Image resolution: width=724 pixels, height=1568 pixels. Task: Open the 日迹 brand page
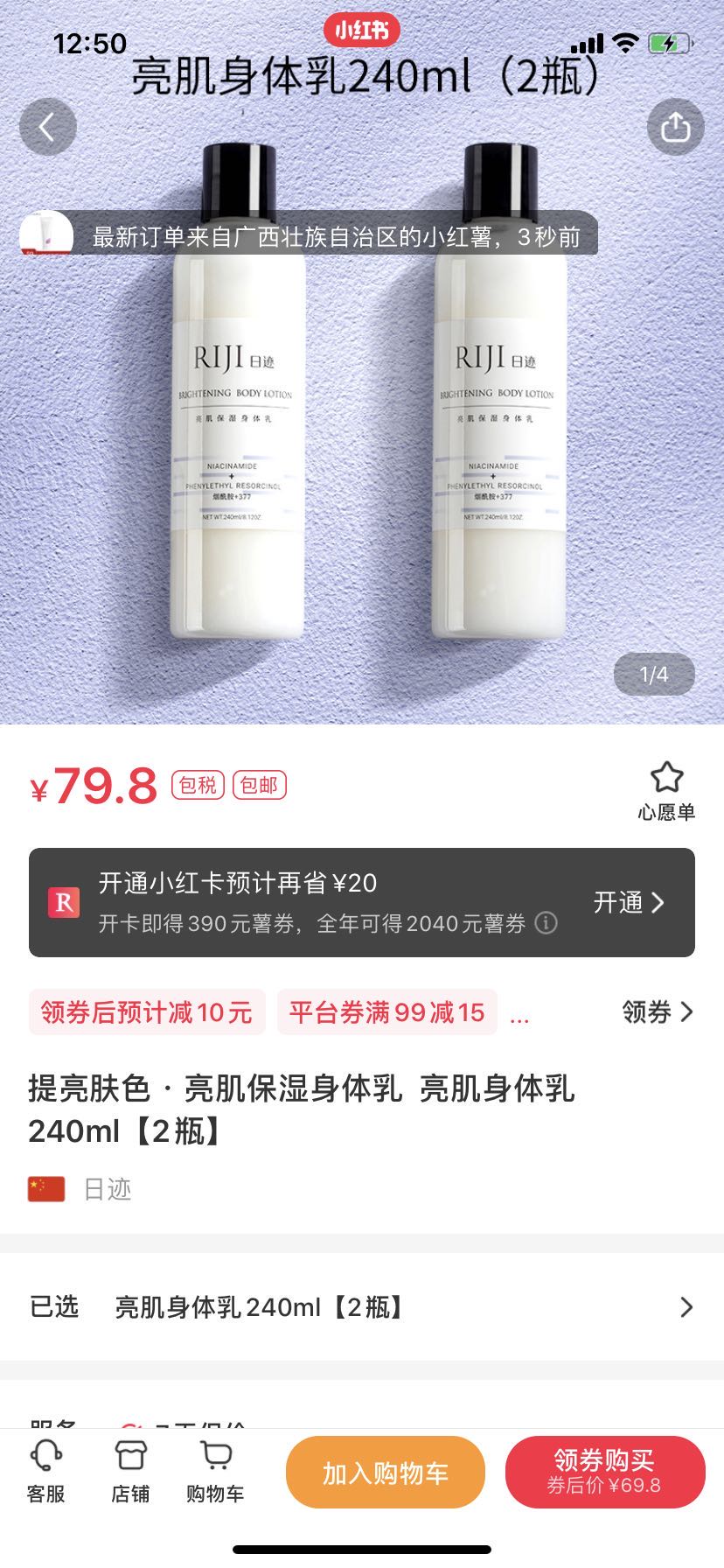[x=107, y=1189]
